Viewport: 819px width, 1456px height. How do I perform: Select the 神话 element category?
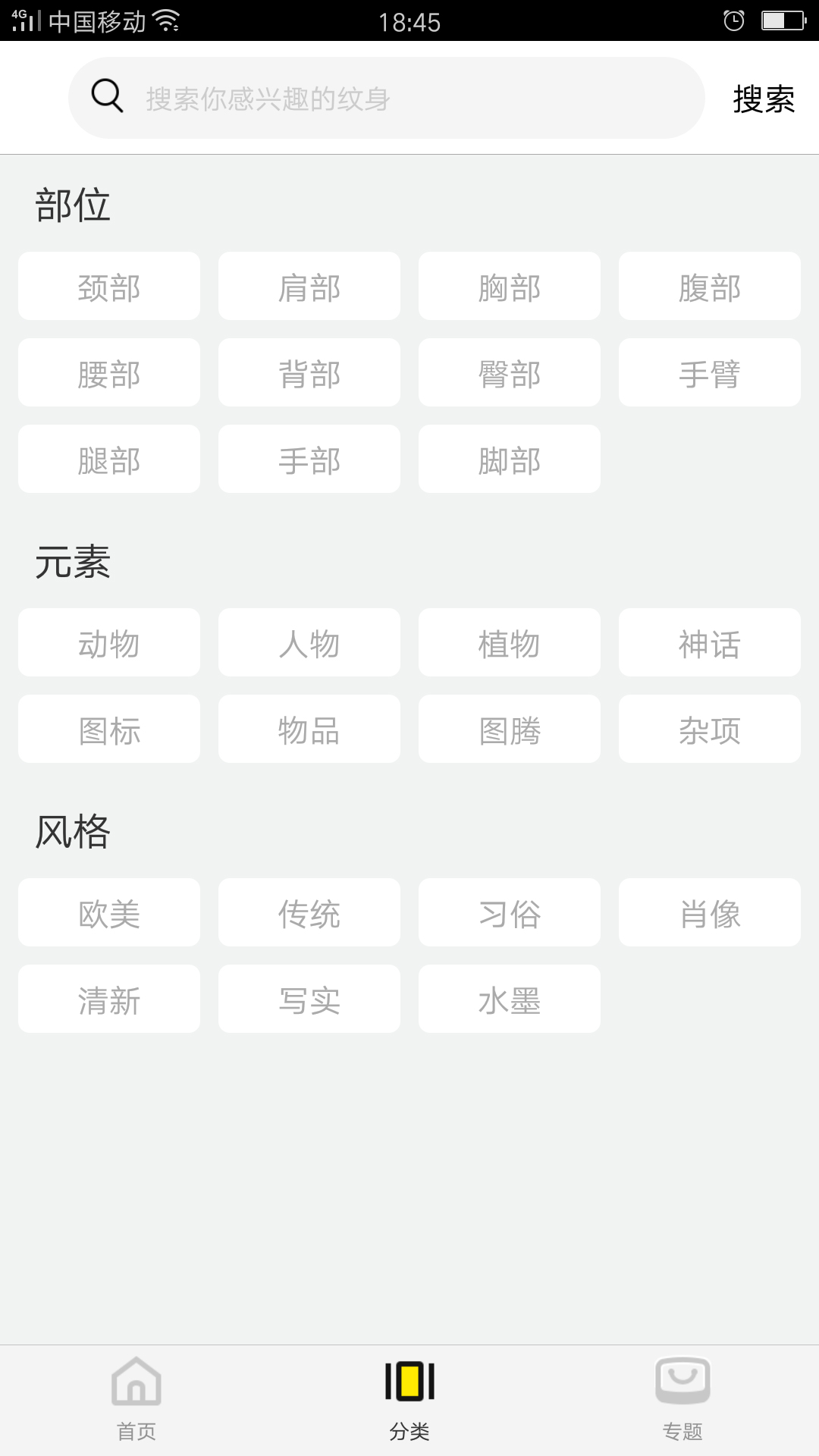[709, 643]
